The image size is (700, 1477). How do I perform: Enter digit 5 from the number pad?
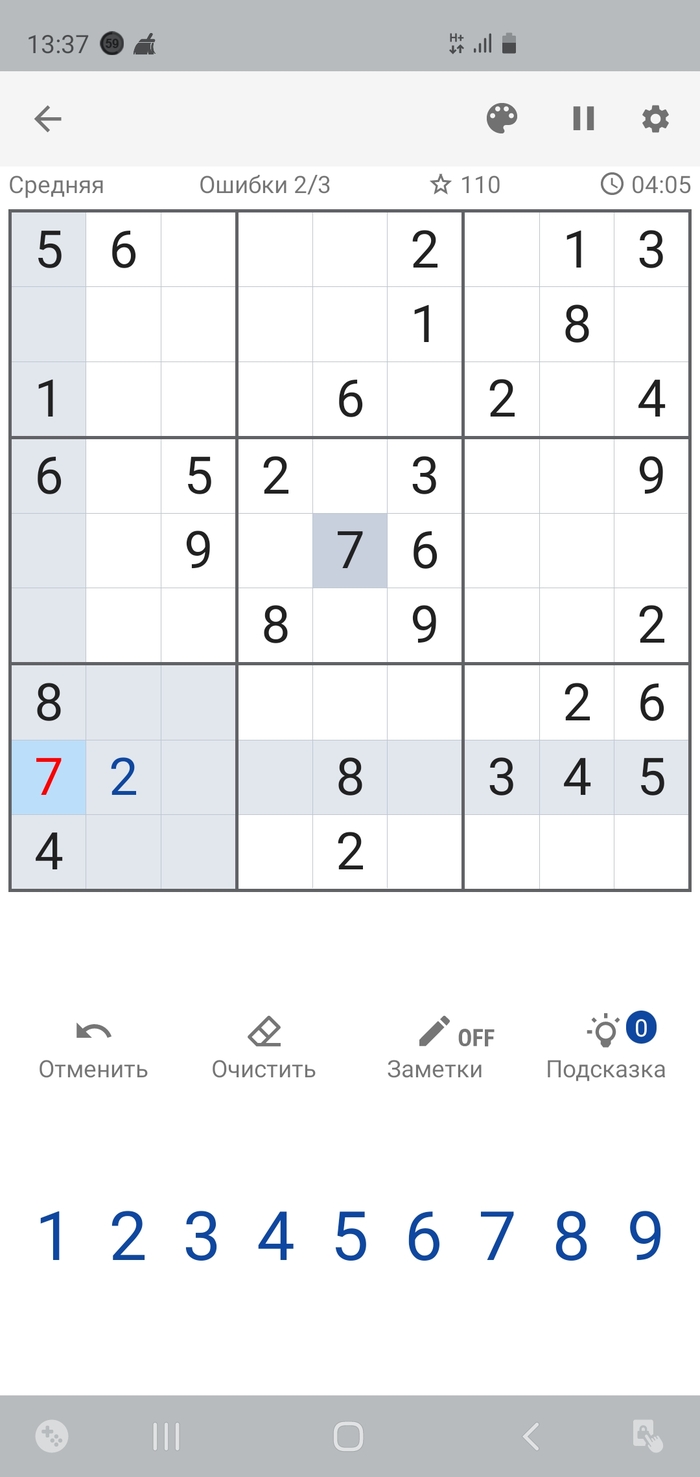tap(350, 1236)
